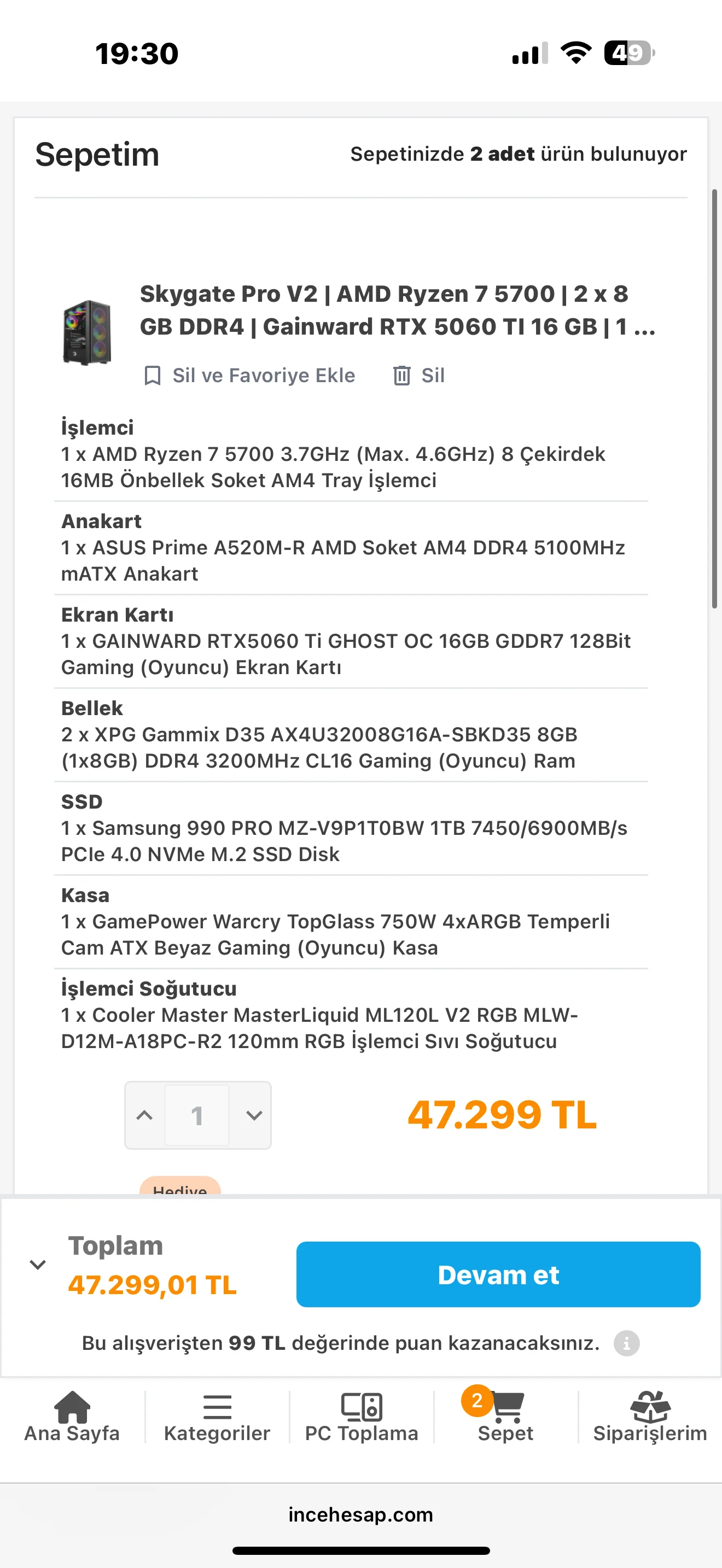Increase quantity with the up arrow
The image size is (722, 1568).
click(x=145, y=1115)
